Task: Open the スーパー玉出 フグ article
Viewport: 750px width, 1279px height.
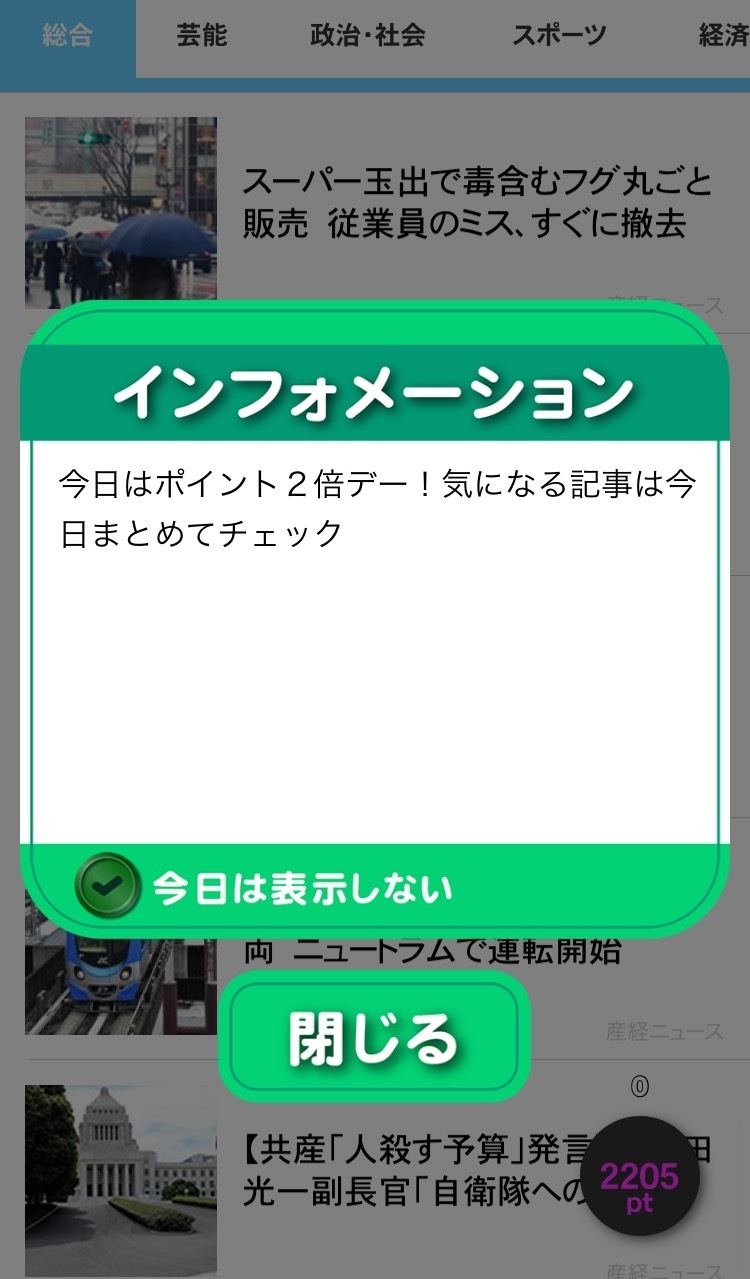Action: tap(478, 203)
